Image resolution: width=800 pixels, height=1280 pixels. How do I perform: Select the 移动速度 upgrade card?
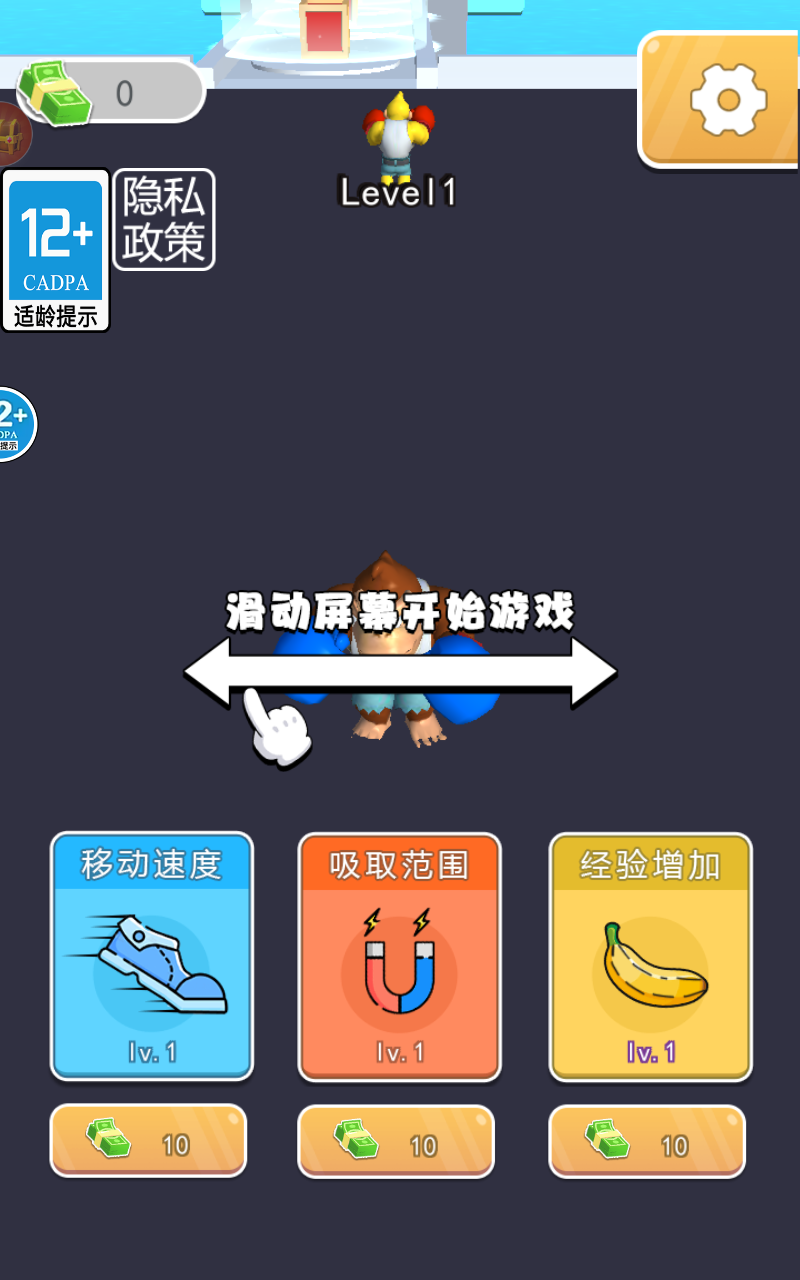(x=152, y=957)
